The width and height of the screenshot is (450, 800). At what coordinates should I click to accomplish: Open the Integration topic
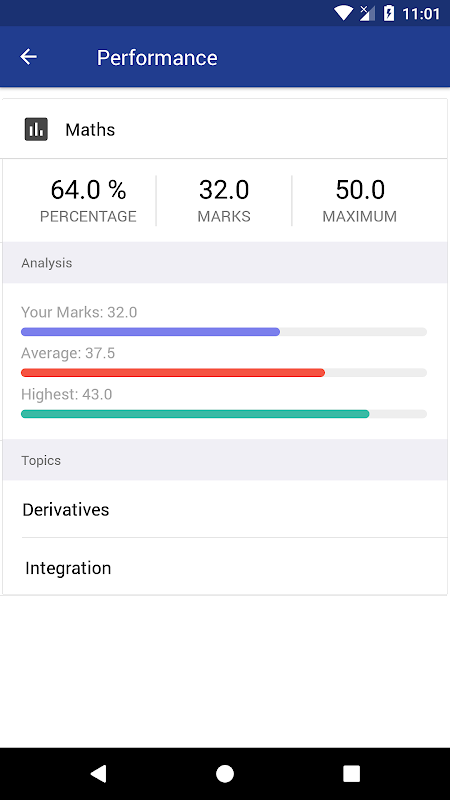point(225,567)
